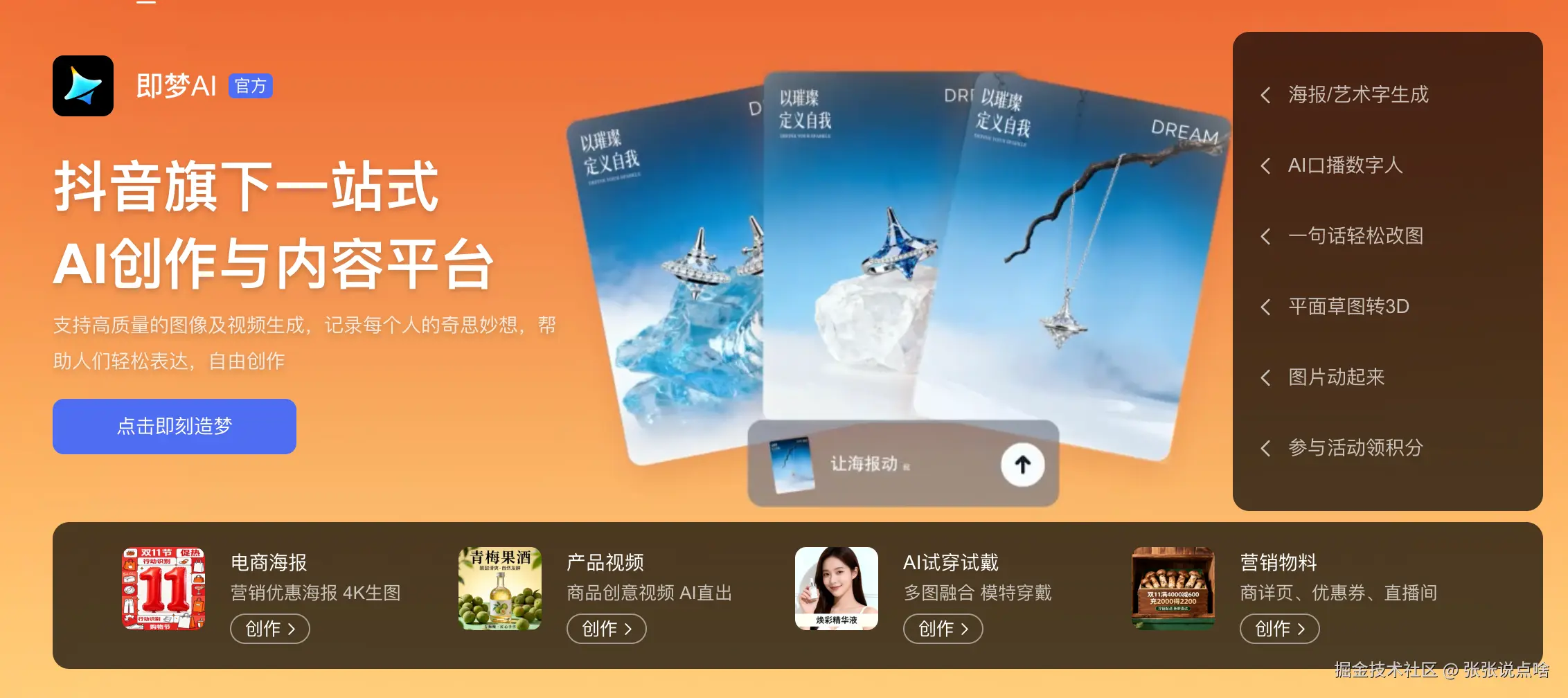Submit the 让海报动 prompt with the arrow

coord(1022,465)
